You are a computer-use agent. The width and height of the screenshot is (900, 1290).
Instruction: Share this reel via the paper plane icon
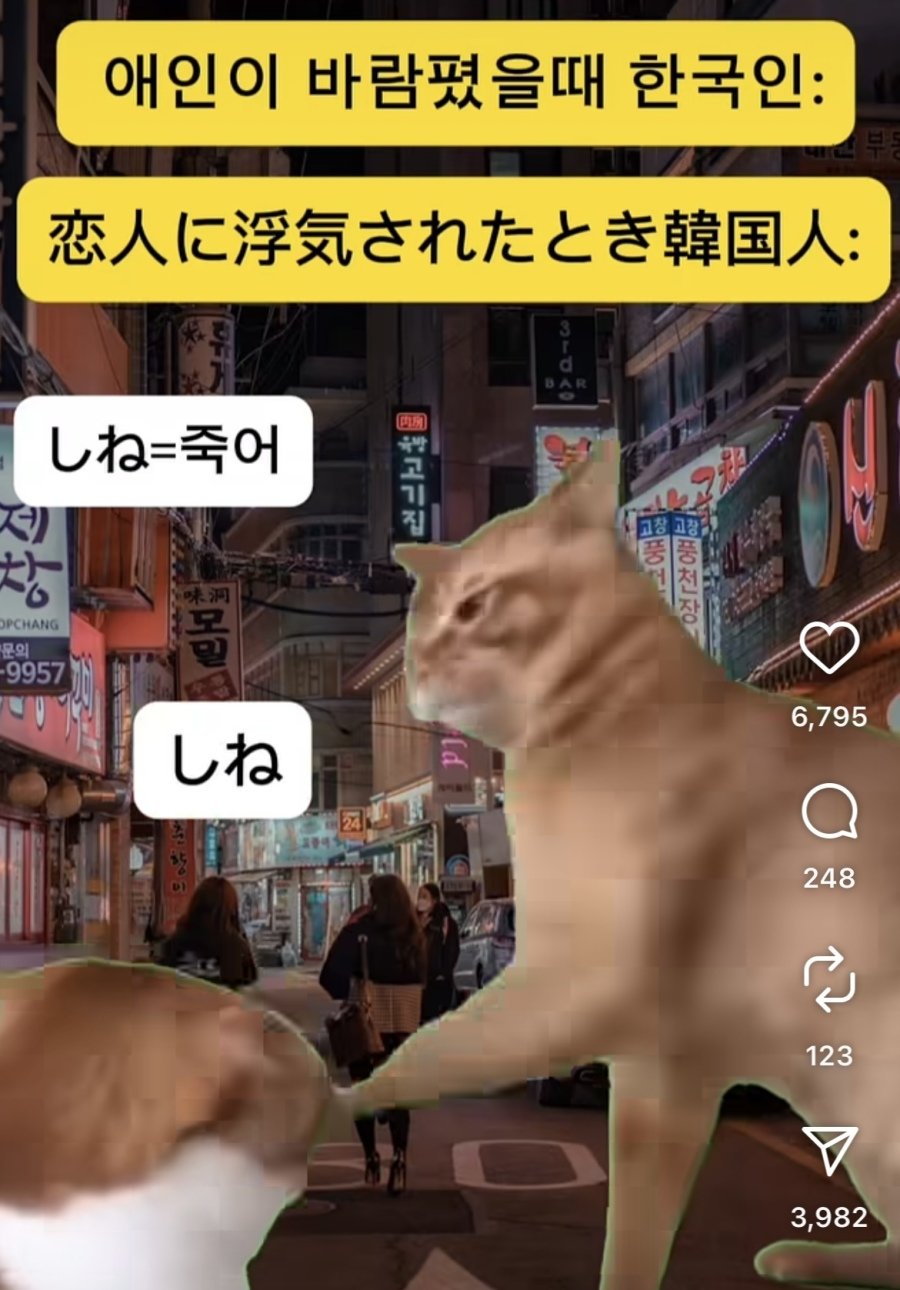(829, 1151)
